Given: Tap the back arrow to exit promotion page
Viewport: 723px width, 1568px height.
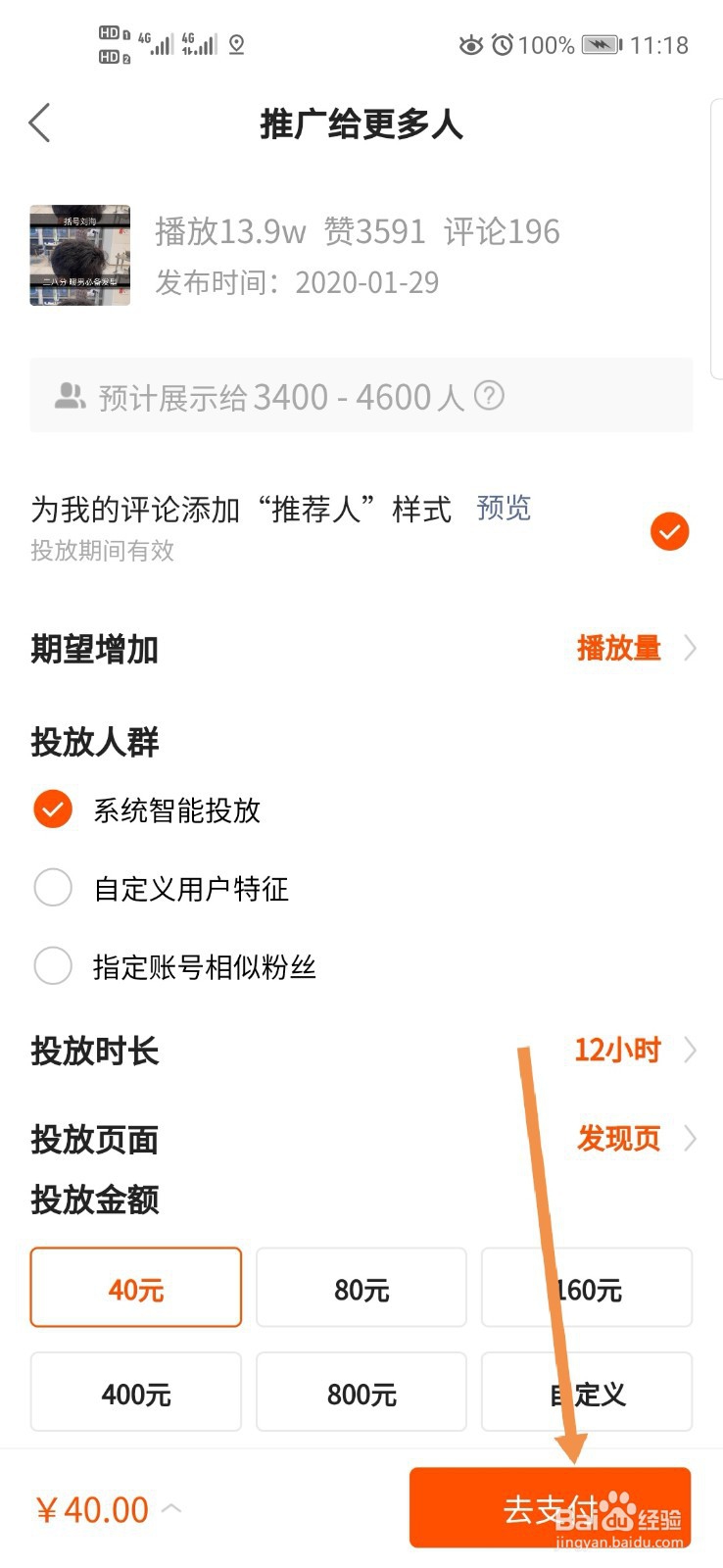Looking at the screenshot, I should point(38,123).
